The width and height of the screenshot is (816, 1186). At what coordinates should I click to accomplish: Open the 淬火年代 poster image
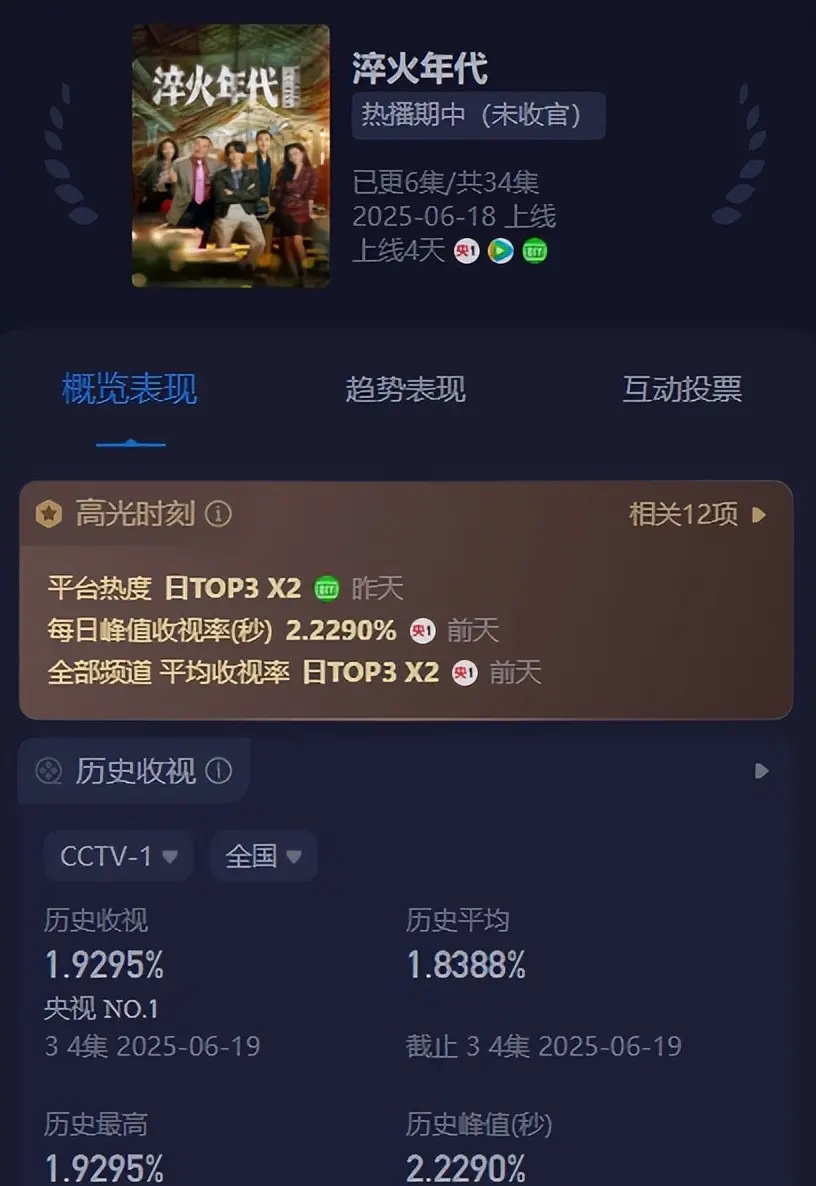coord(231,156)
